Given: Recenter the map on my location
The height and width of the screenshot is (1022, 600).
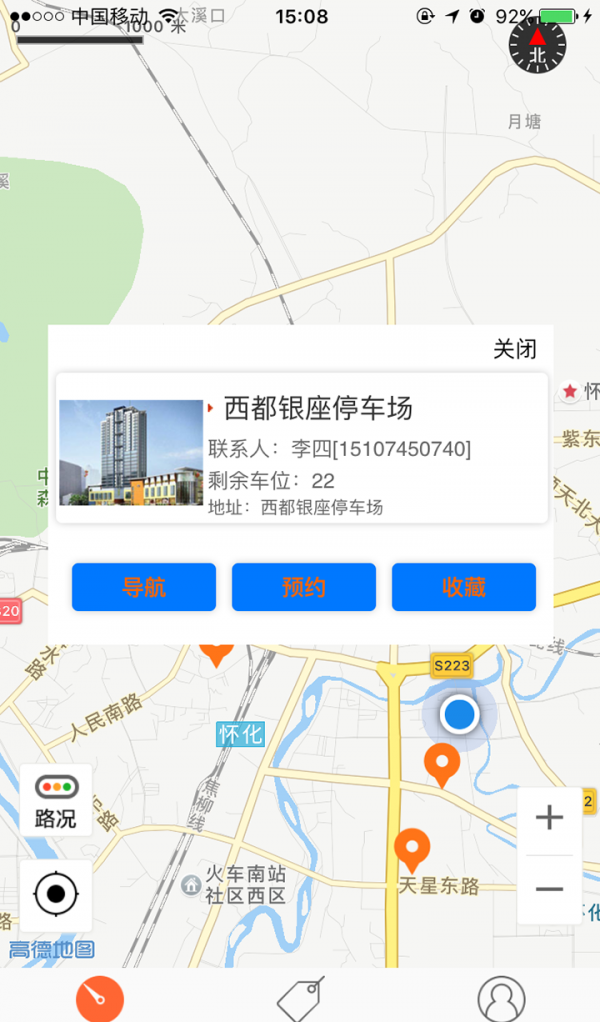Looking at the screenshot, I should coord(56,894).
